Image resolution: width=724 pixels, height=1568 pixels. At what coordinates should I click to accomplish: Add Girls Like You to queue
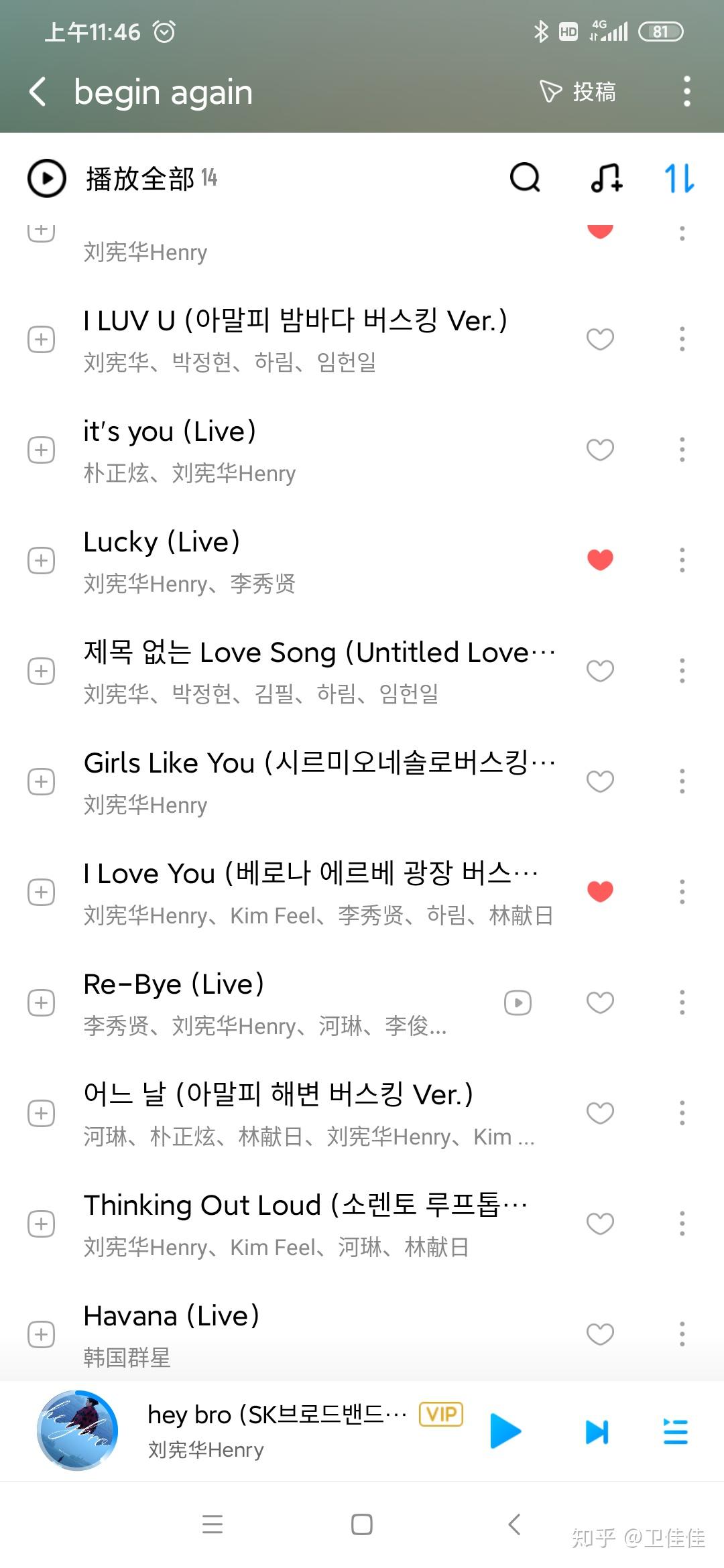[41, 781]
